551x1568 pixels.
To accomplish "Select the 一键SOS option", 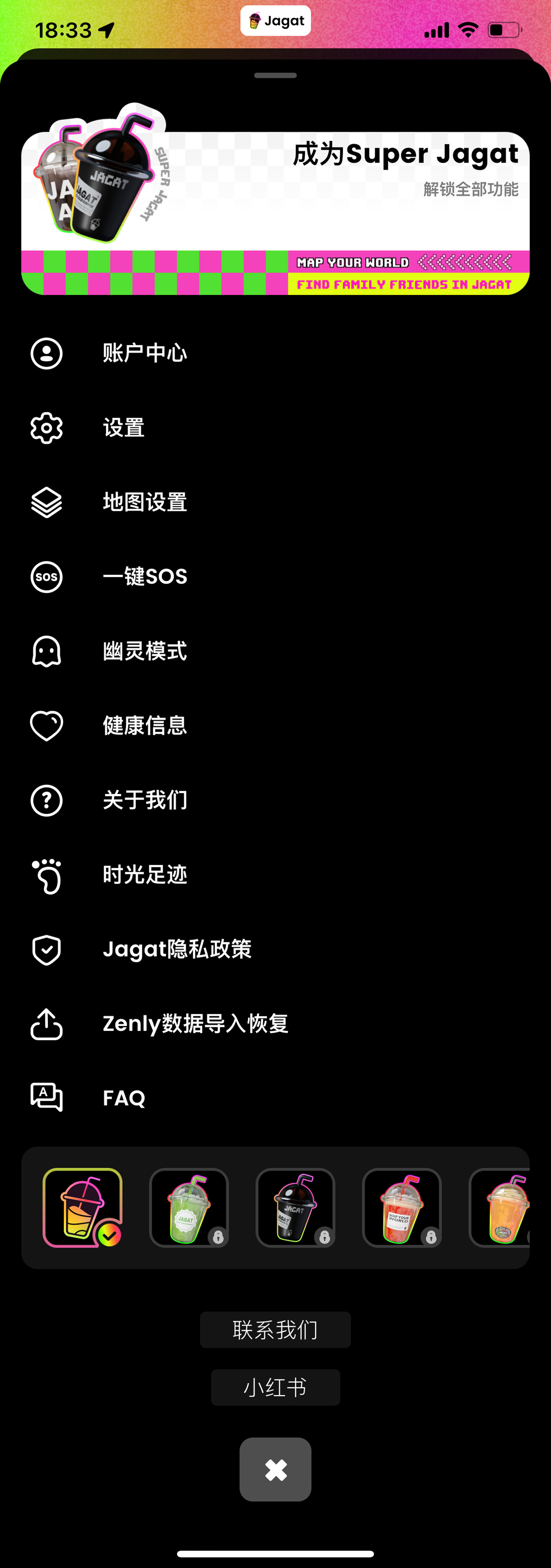I will click(144, 576).
